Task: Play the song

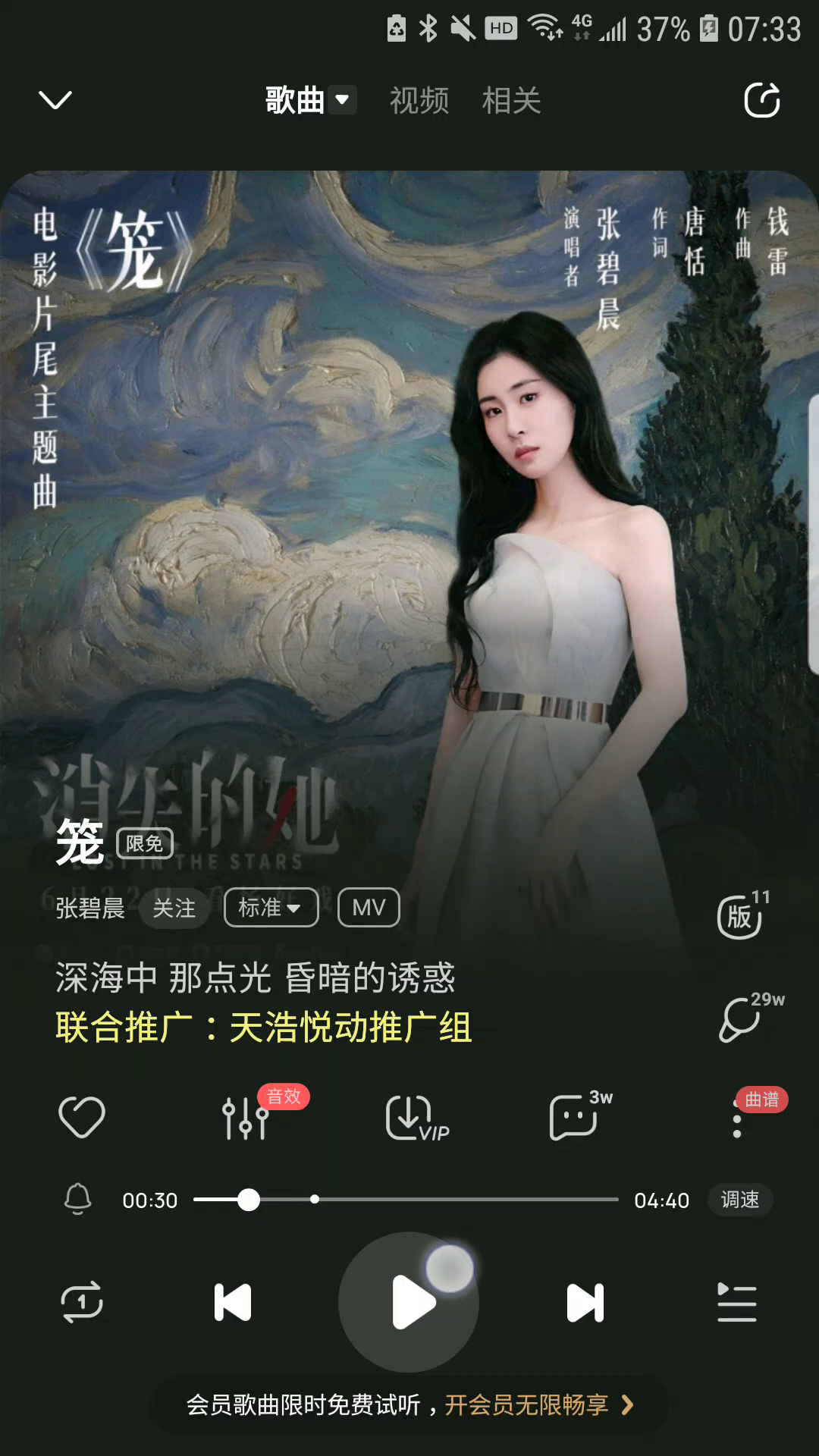Action: 409,1303
